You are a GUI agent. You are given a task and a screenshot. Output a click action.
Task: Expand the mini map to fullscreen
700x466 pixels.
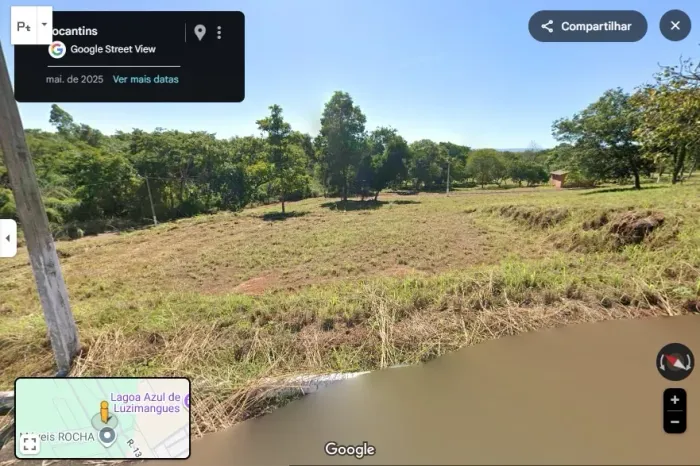pos(30,444)
